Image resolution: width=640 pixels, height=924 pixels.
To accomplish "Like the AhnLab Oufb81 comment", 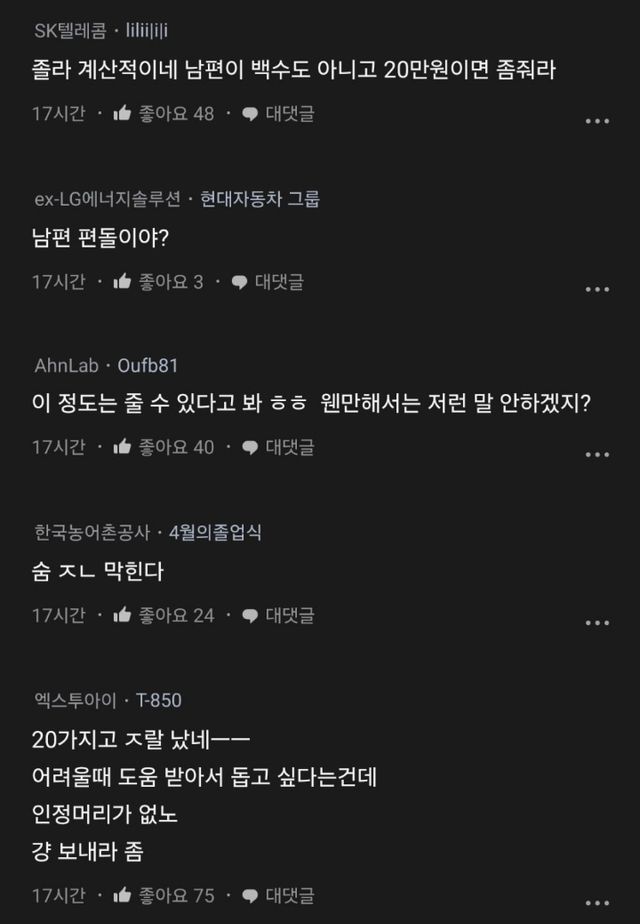I will pyautogui.click(x=164, y=447).
